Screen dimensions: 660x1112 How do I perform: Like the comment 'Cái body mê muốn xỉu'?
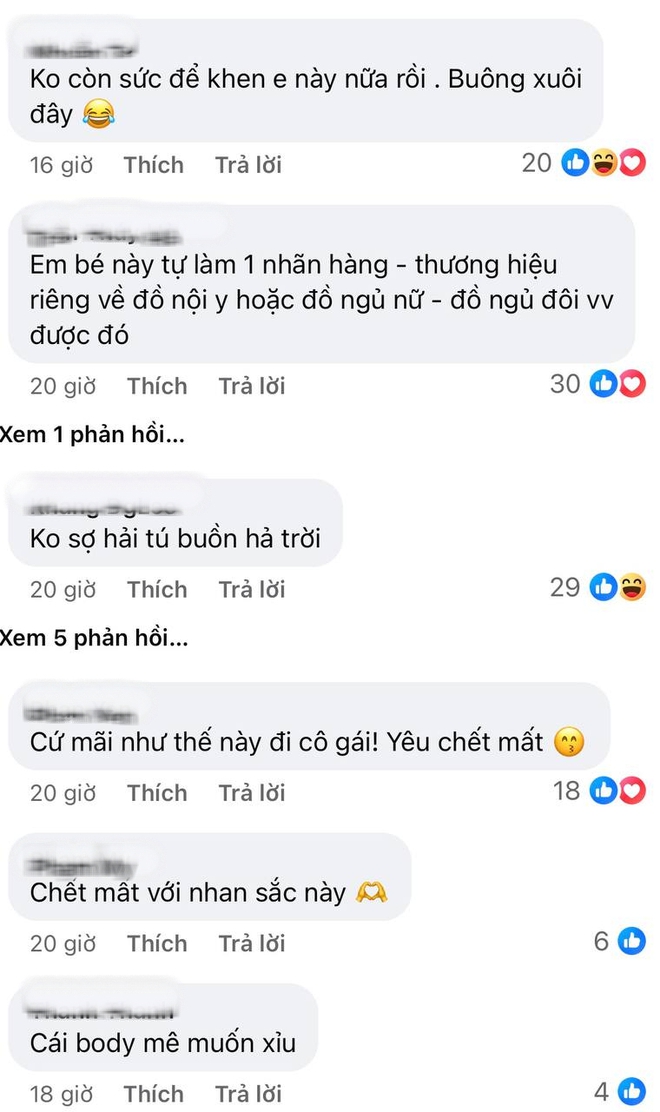pos(154,1095)
